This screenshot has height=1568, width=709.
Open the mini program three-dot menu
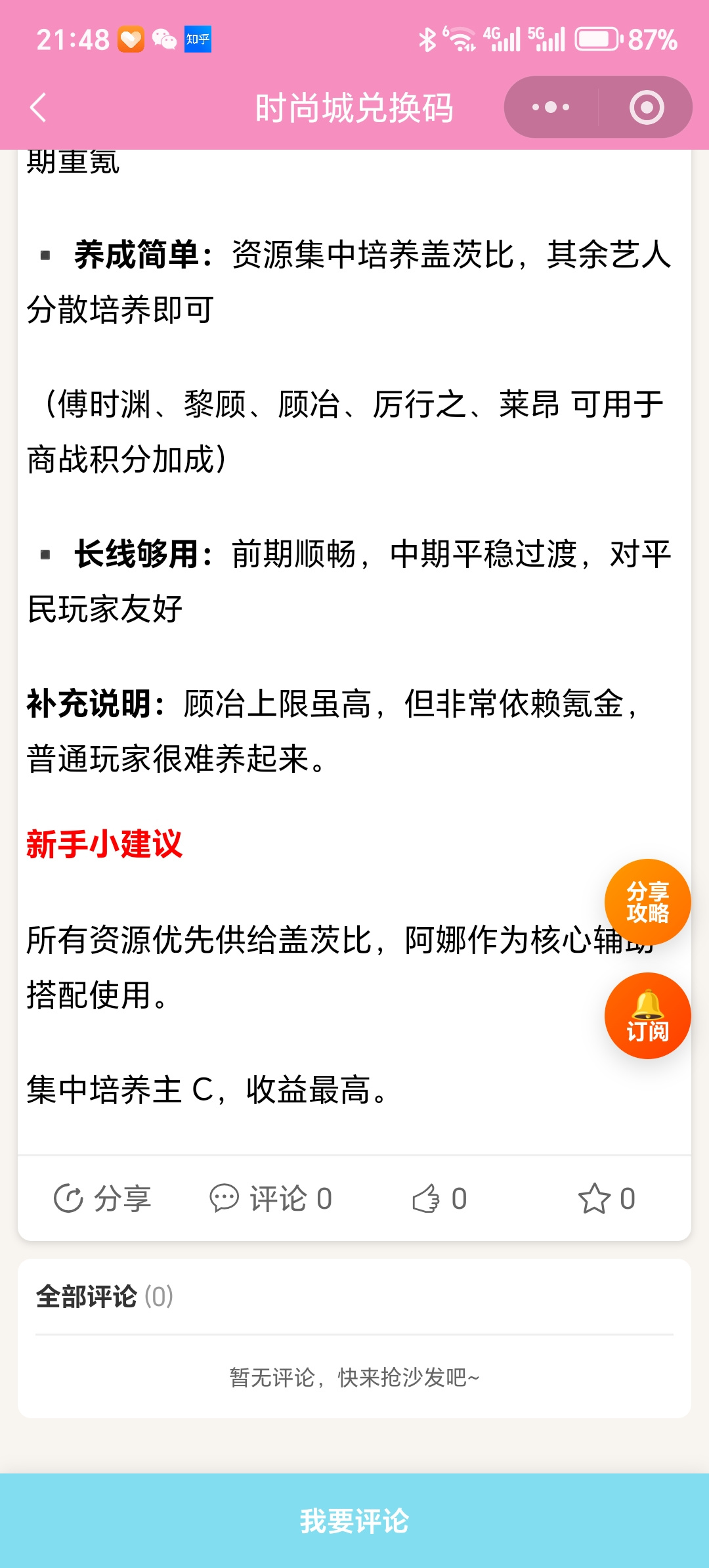(551, 107)
